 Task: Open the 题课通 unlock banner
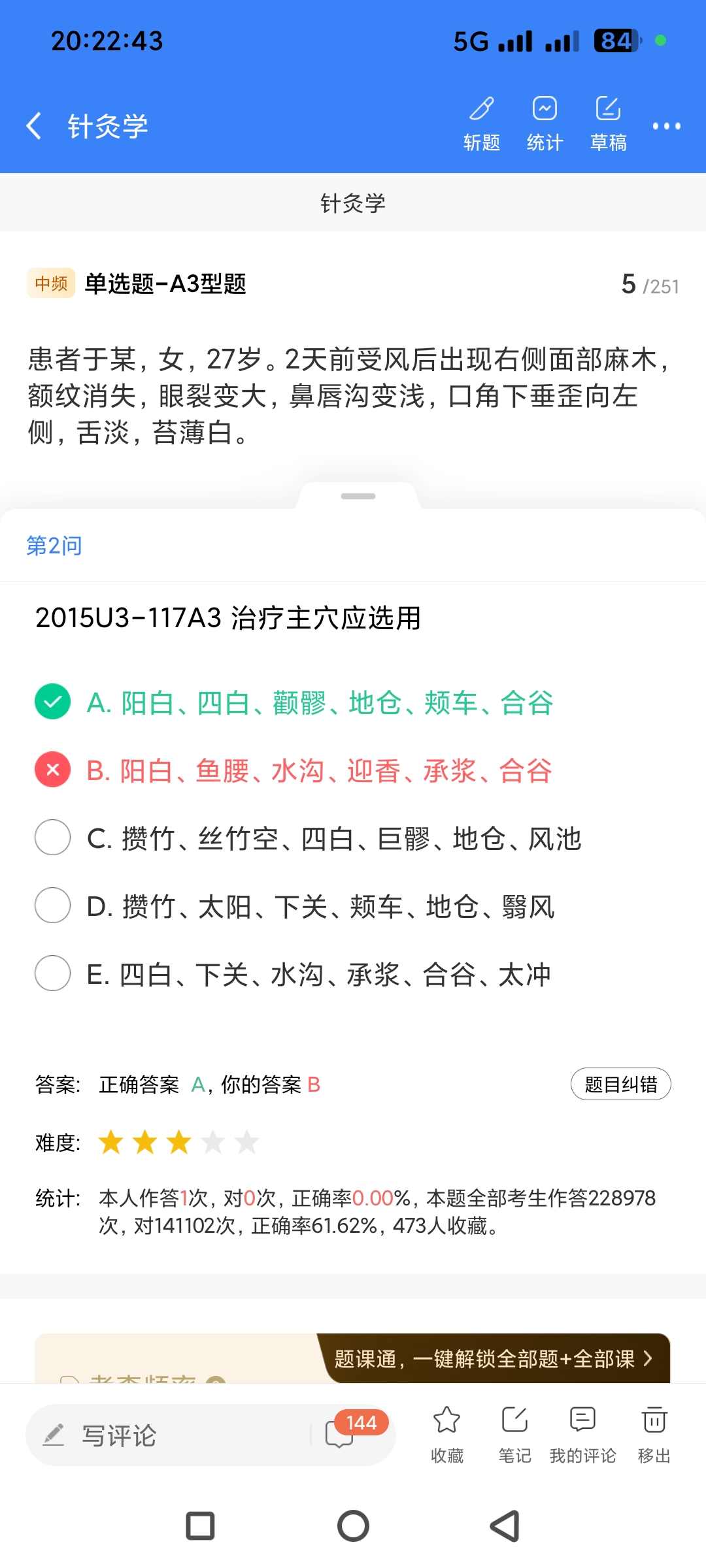tap(494, 1359)
